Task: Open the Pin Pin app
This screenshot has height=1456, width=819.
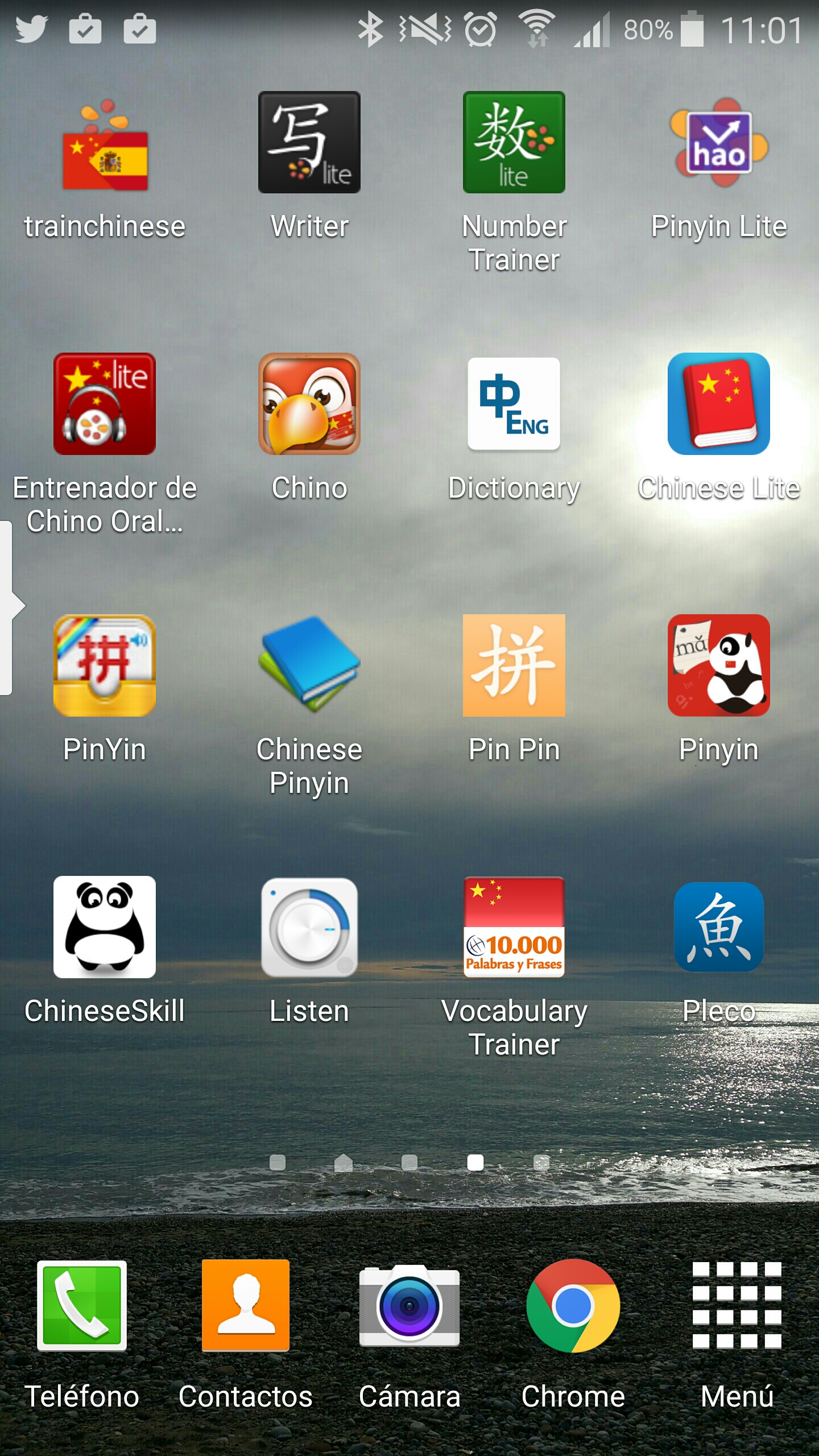Action: click(x=514, y=665)
